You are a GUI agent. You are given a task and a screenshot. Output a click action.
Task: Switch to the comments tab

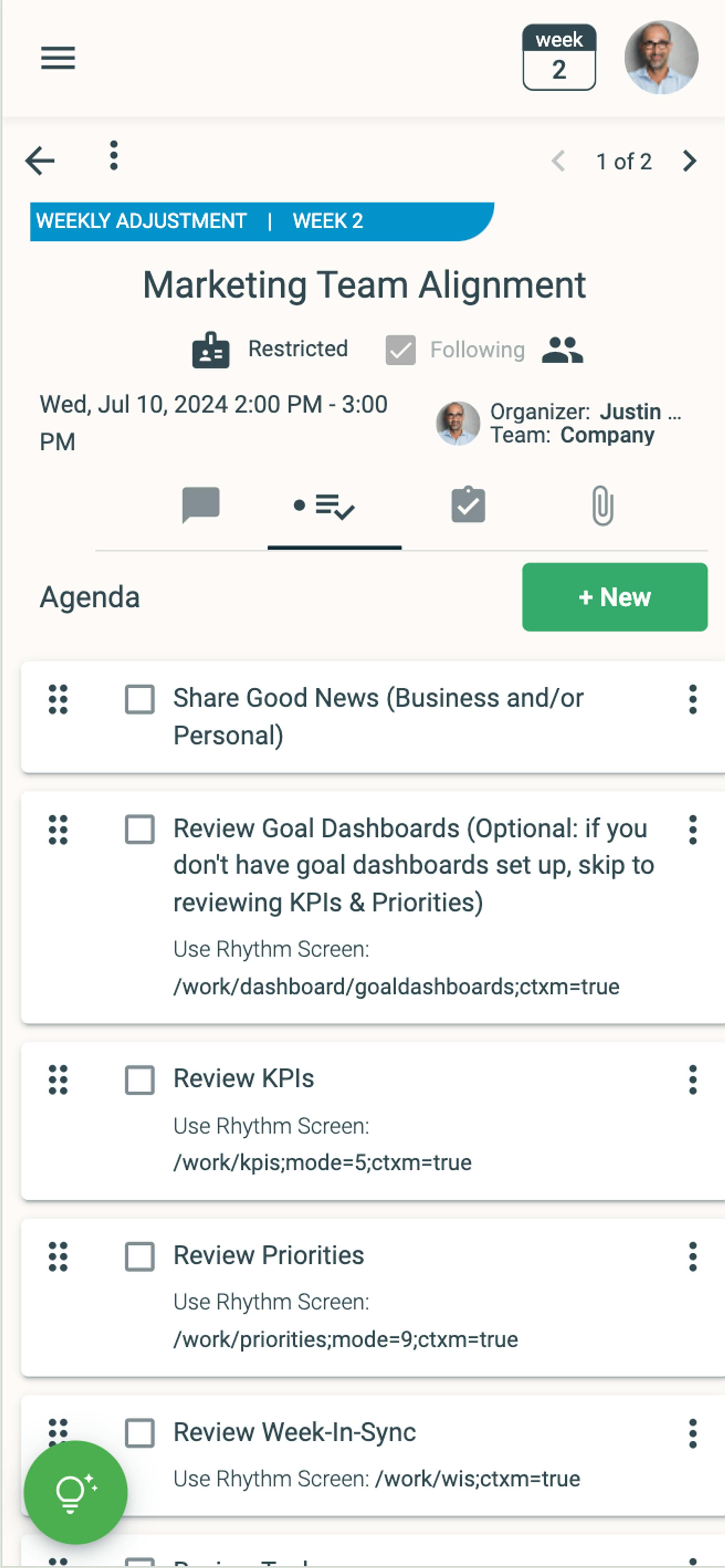tap(201, 505)
